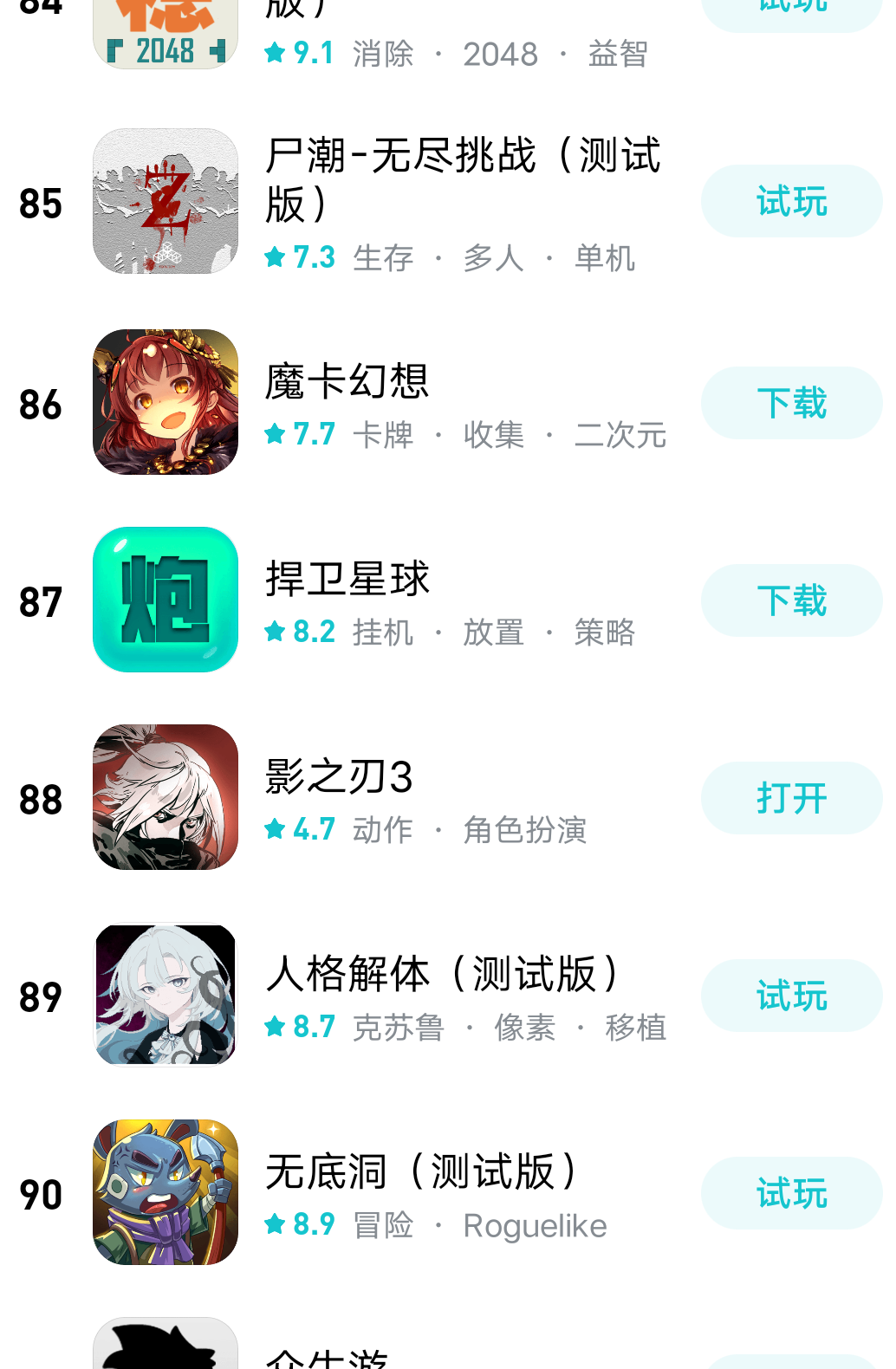The height and width of the screenshot is (1369, 896).
Task: Open the Roguelike tag under 无底洞
Action: [x=536, y=1224]
